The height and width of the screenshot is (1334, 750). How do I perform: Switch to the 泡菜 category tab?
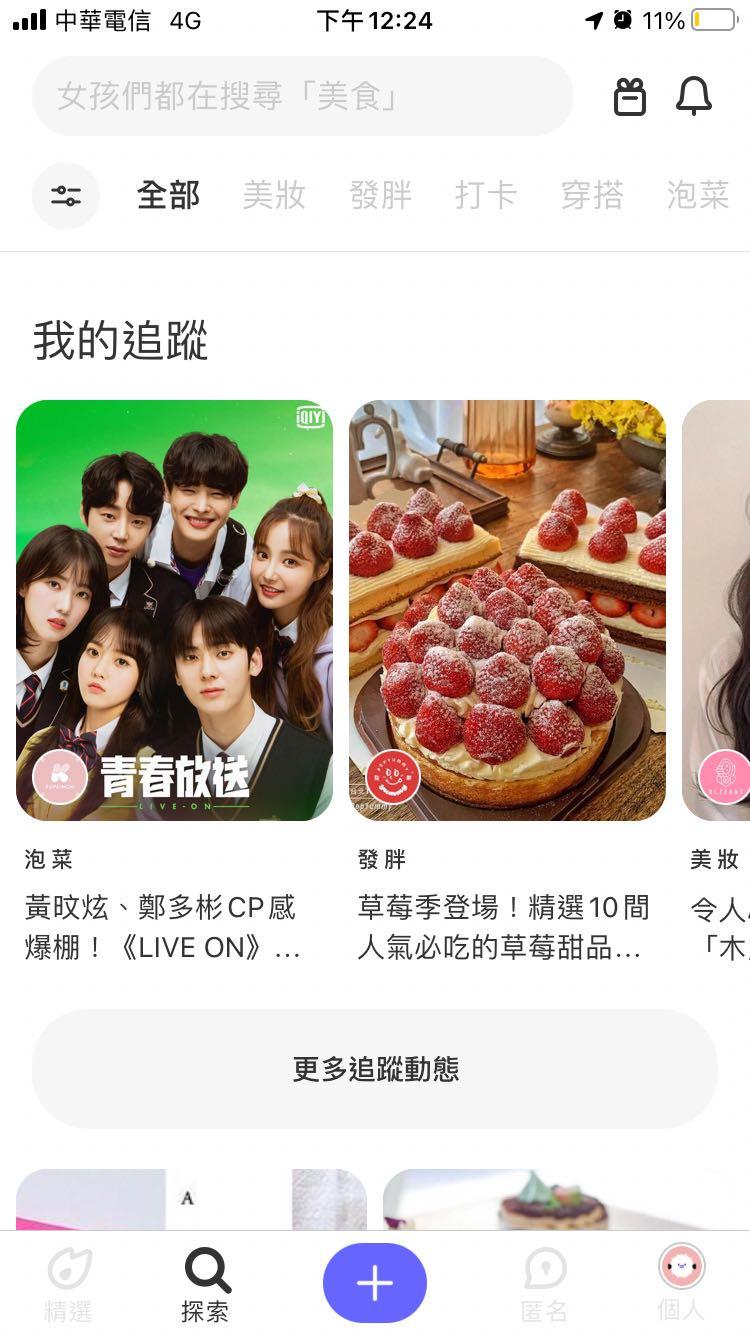tap(698, 195)
